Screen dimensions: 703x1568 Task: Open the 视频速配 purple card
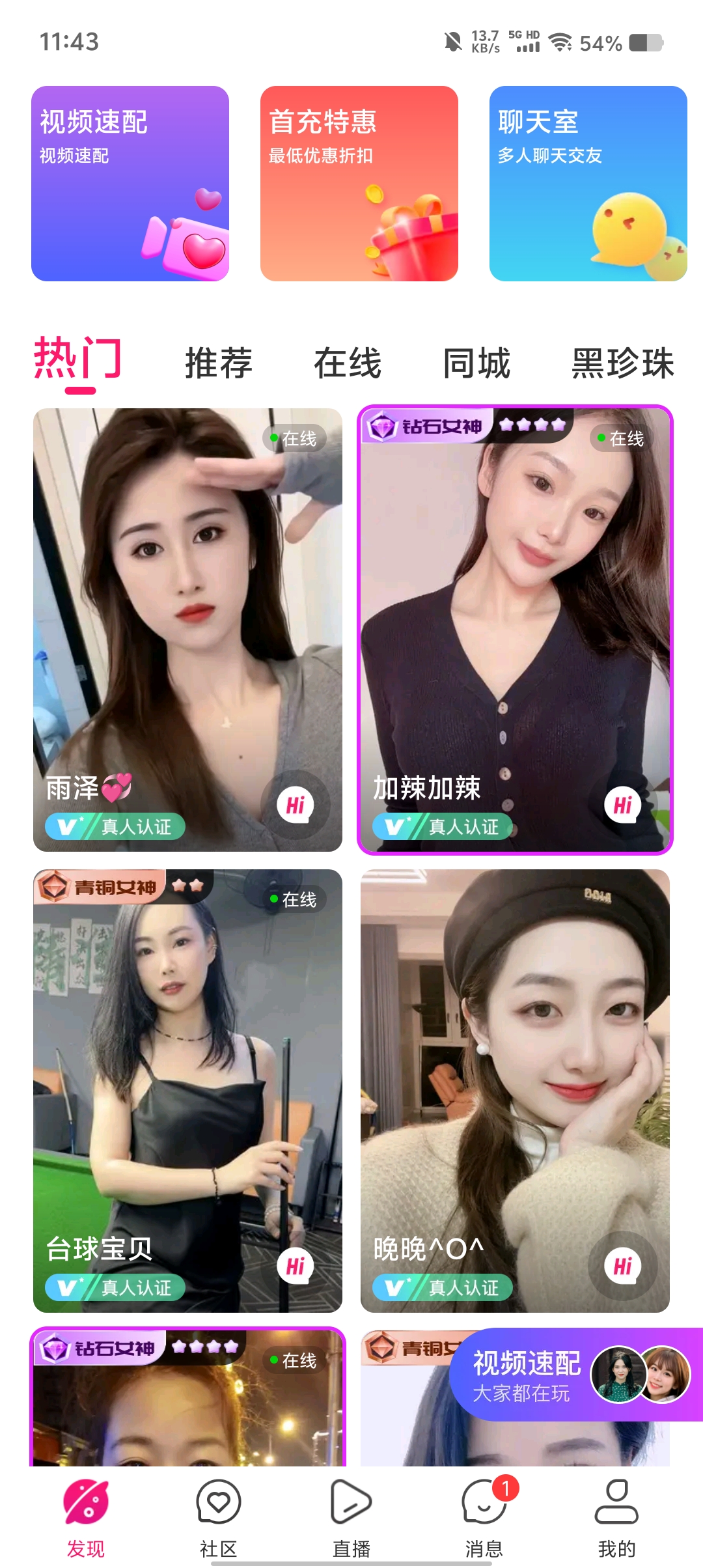click(130, 184)
